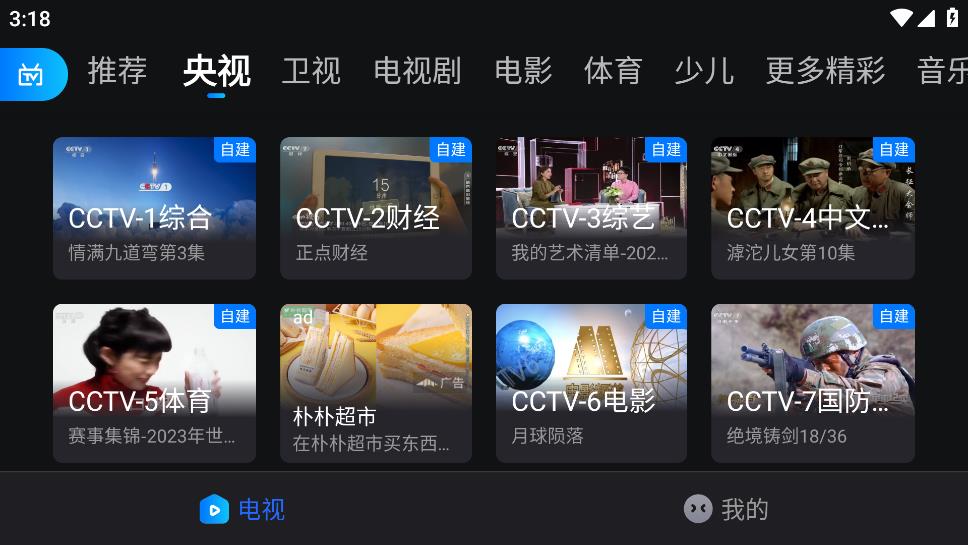Open the 朴朴超市 ad card
This screenshot has width=968, height=545.
coord(376,383)
